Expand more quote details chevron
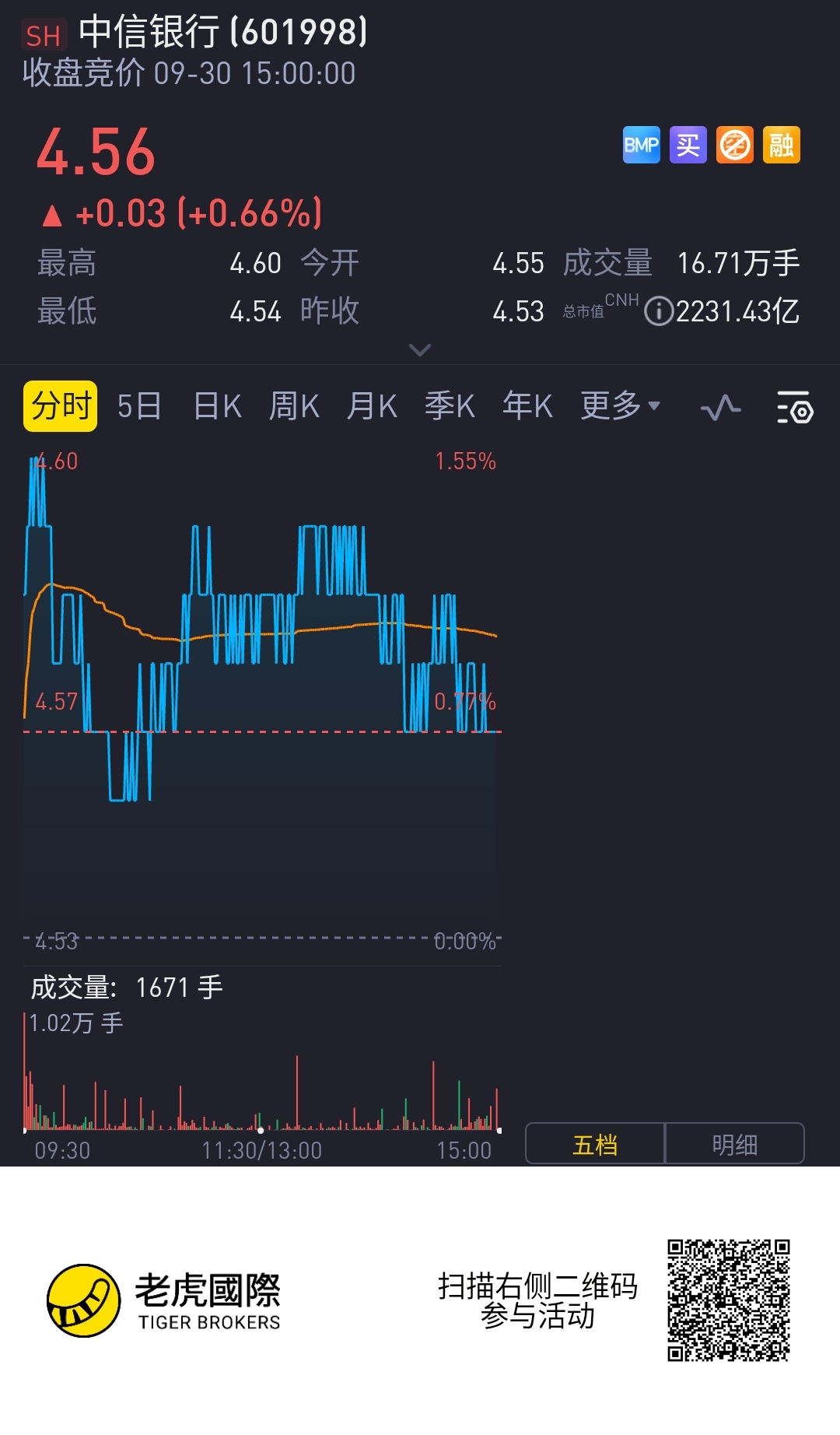Screen dimensions: 840x1435 [x=420, y=350]
